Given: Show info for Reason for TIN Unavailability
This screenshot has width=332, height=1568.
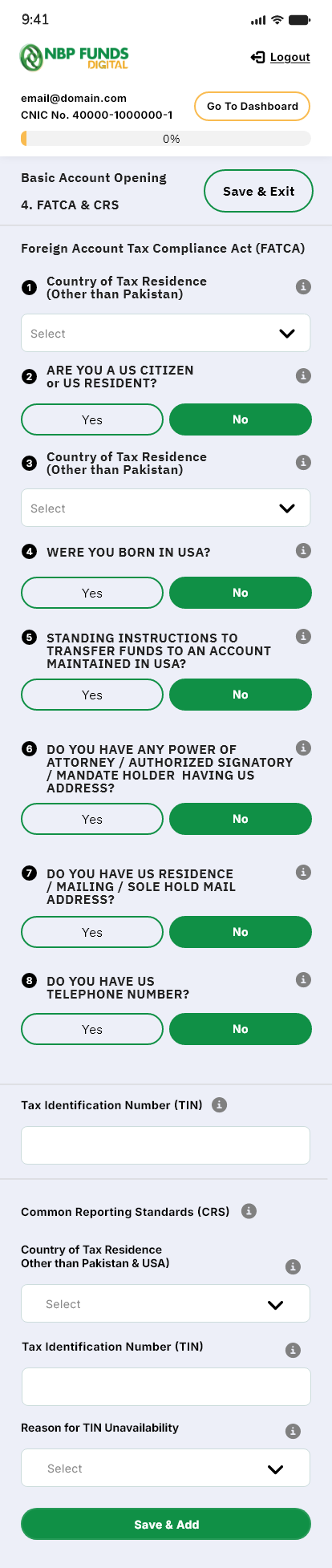Looking at the screenshot, I should pyautogui.click(x=294, y=1431).
